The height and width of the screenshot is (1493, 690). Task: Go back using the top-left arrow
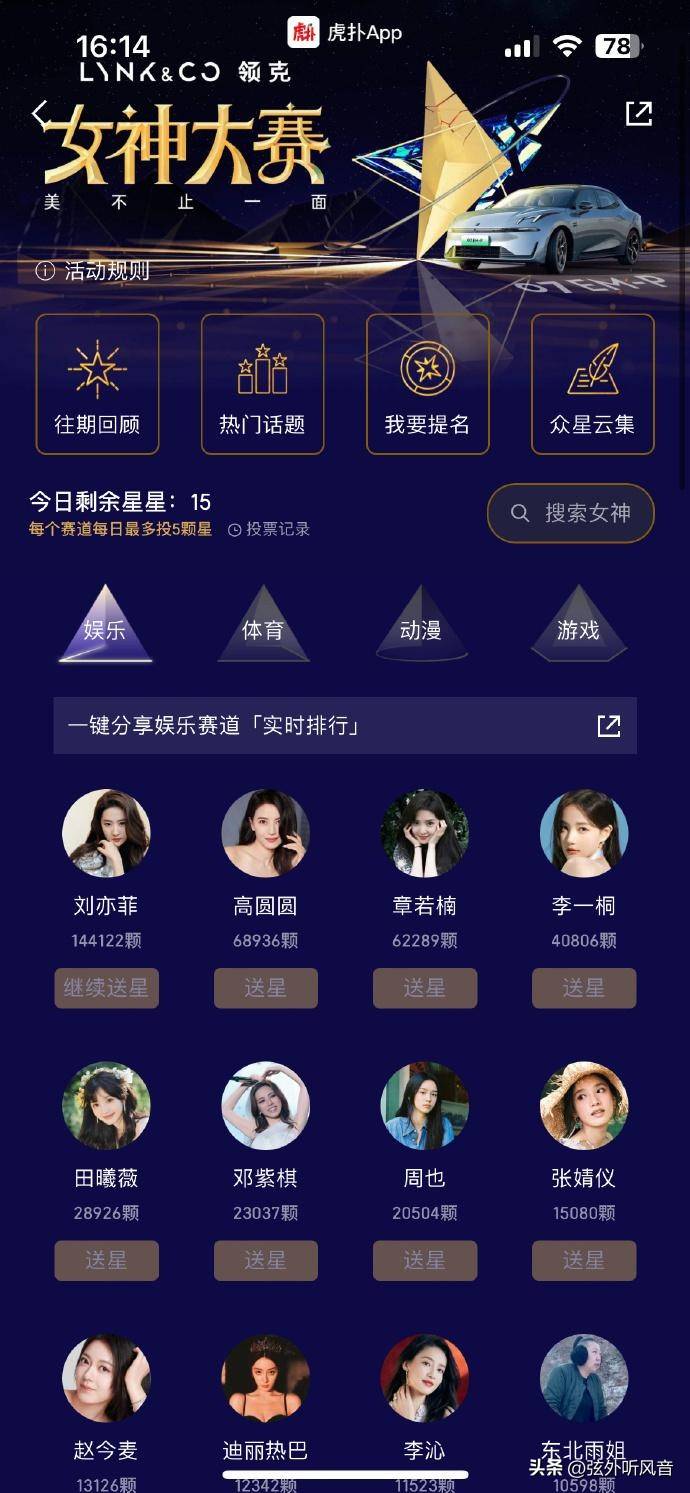tap(40, 113)
